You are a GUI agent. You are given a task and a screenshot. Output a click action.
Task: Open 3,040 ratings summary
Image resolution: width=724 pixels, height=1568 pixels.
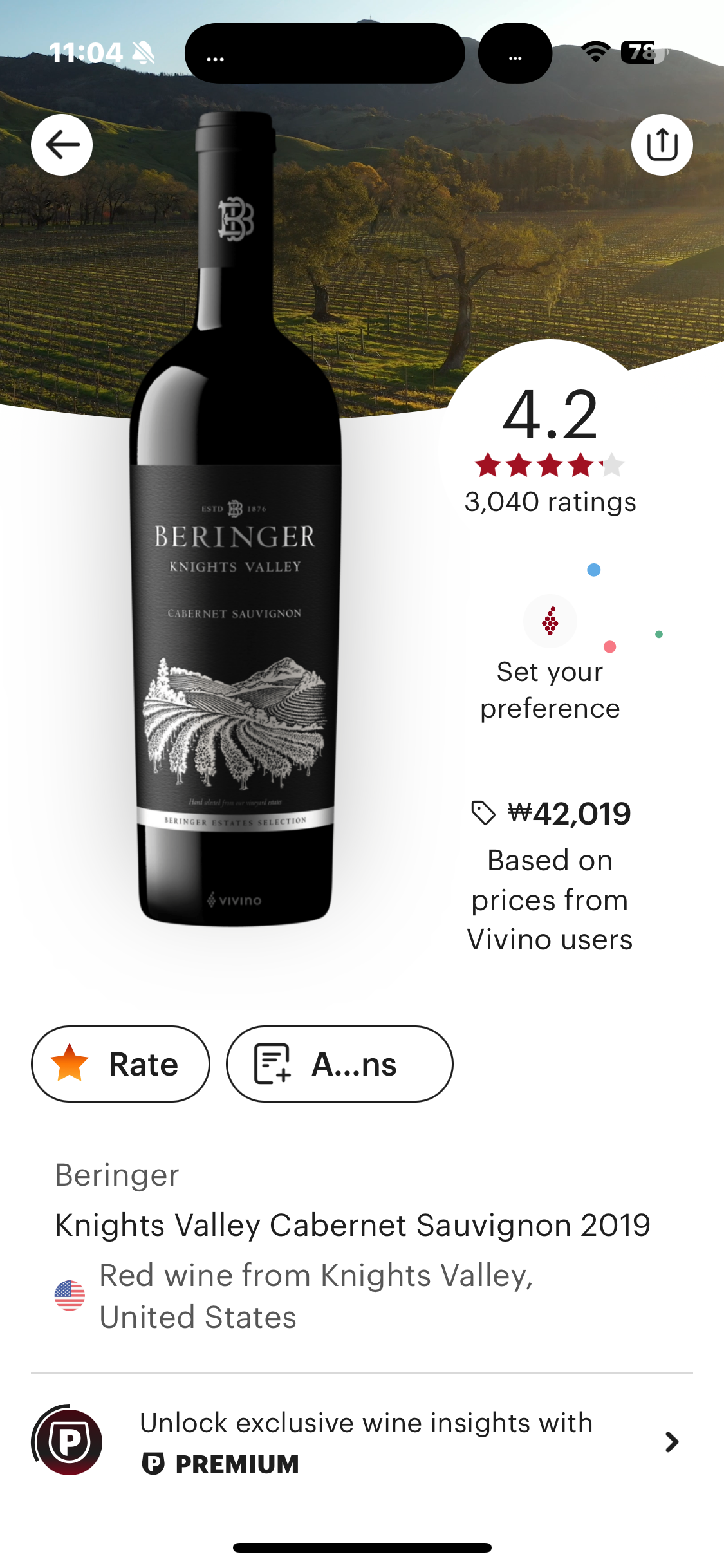550,502
